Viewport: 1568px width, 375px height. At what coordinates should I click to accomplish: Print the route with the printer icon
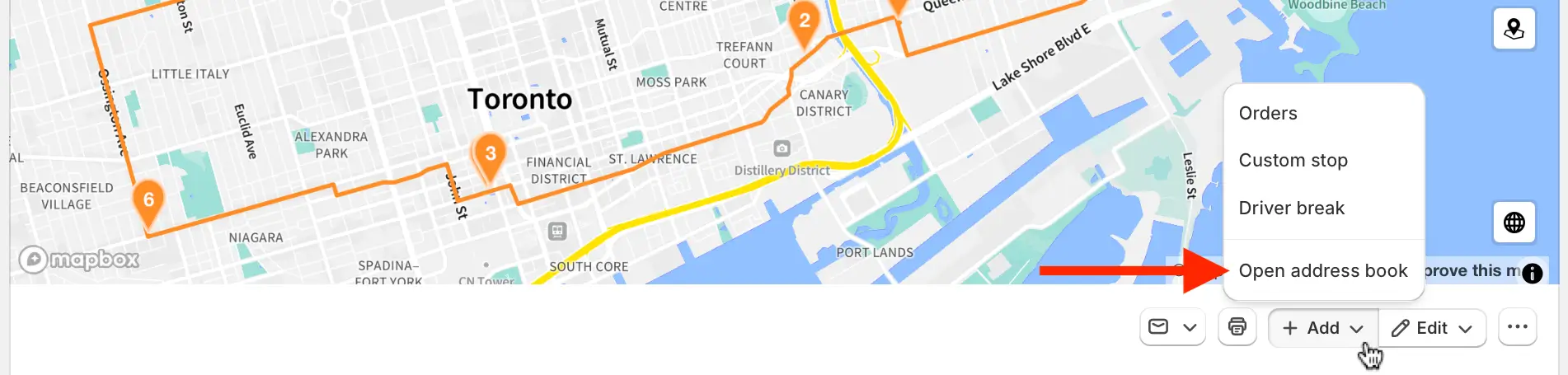[1237, 327]
